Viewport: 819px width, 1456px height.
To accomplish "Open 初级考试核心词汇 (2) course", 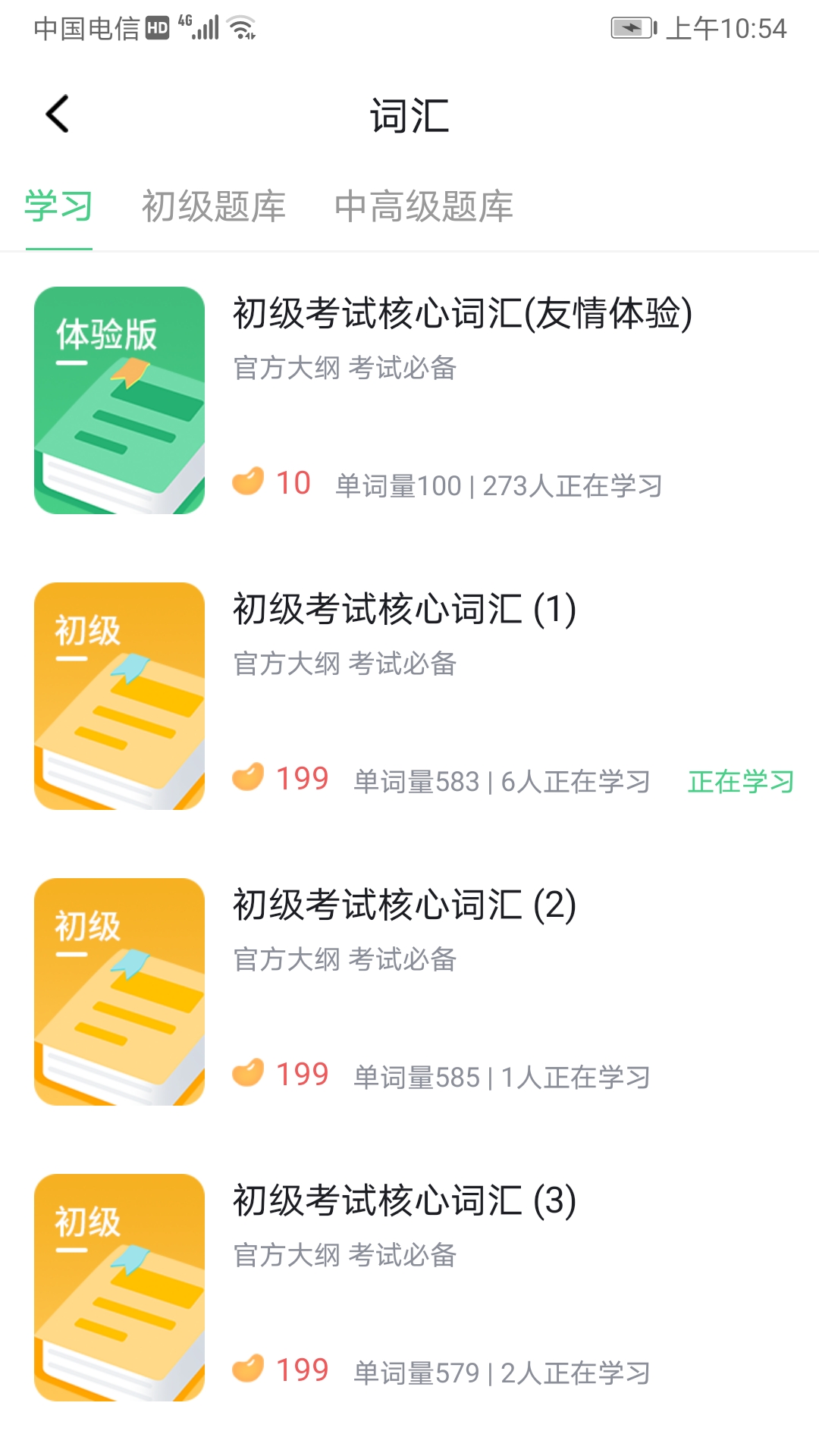I will (404, 905).
